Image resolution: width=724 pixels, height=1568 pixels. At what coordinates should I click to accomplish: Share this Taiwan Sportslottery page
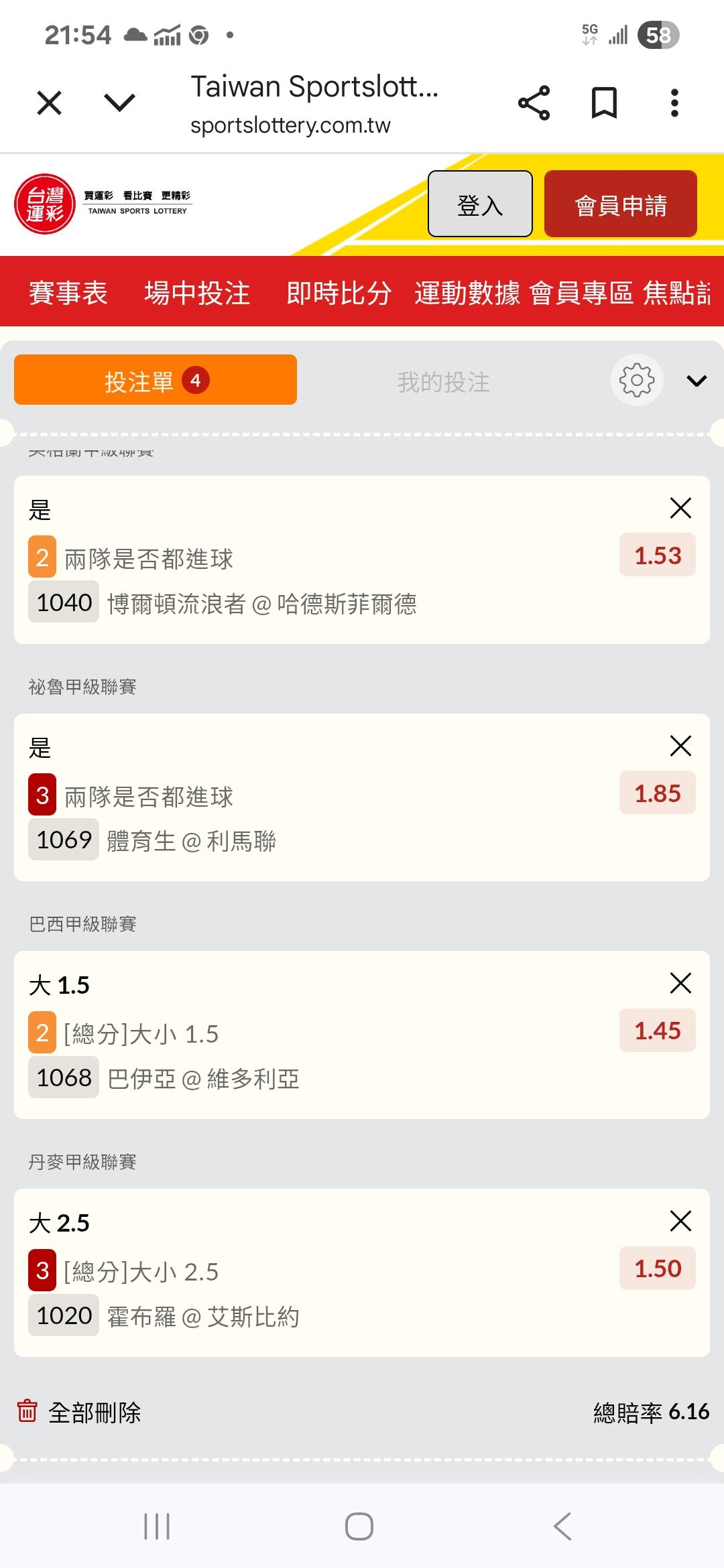click(x=534, y=103)
